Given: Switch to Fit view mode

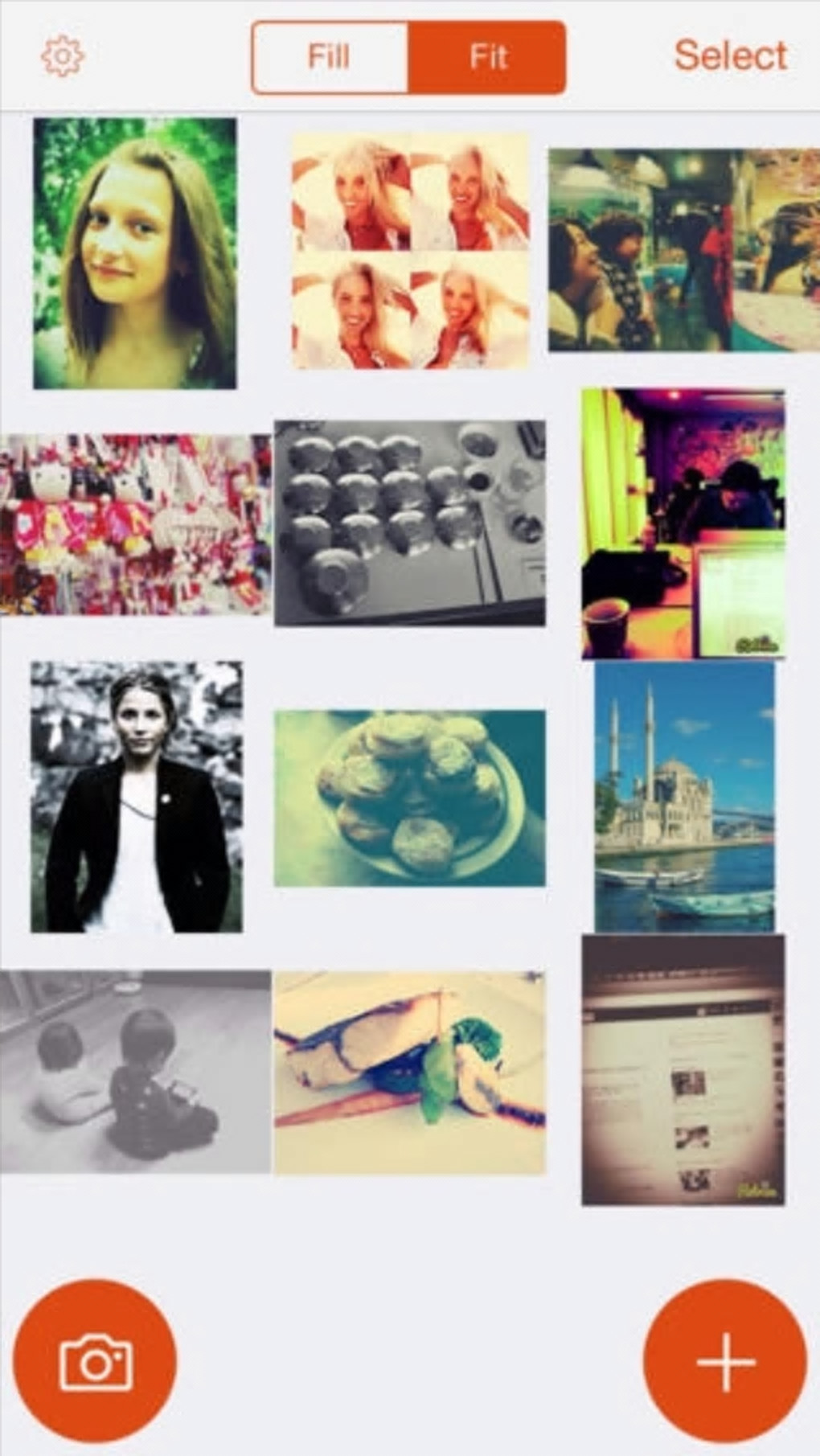Looking at the screenshot, I should click(487, 57).
